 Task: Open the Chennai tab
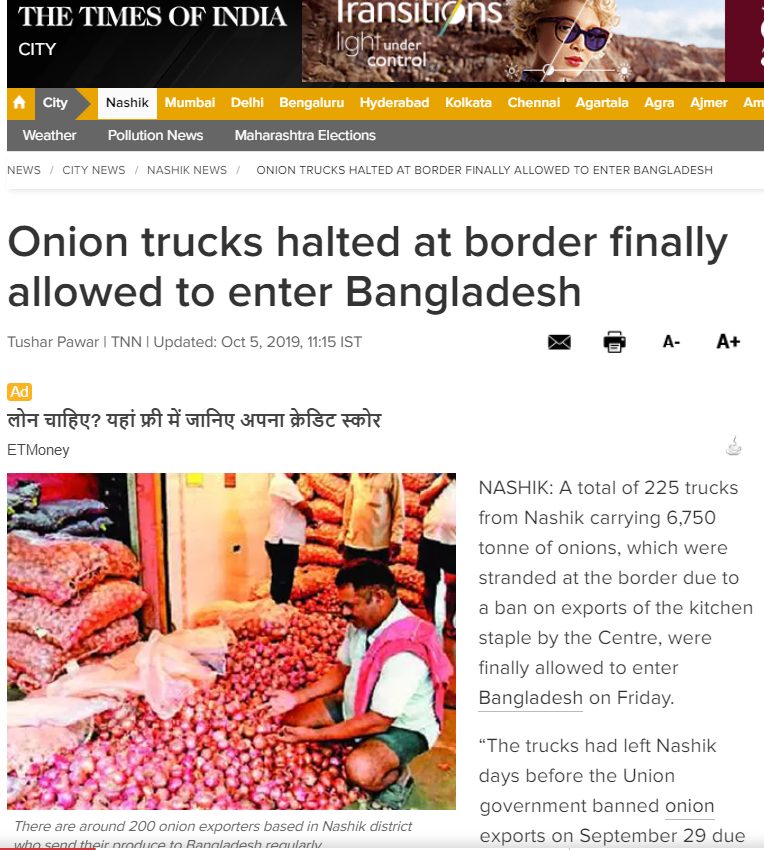pos(533,103)
